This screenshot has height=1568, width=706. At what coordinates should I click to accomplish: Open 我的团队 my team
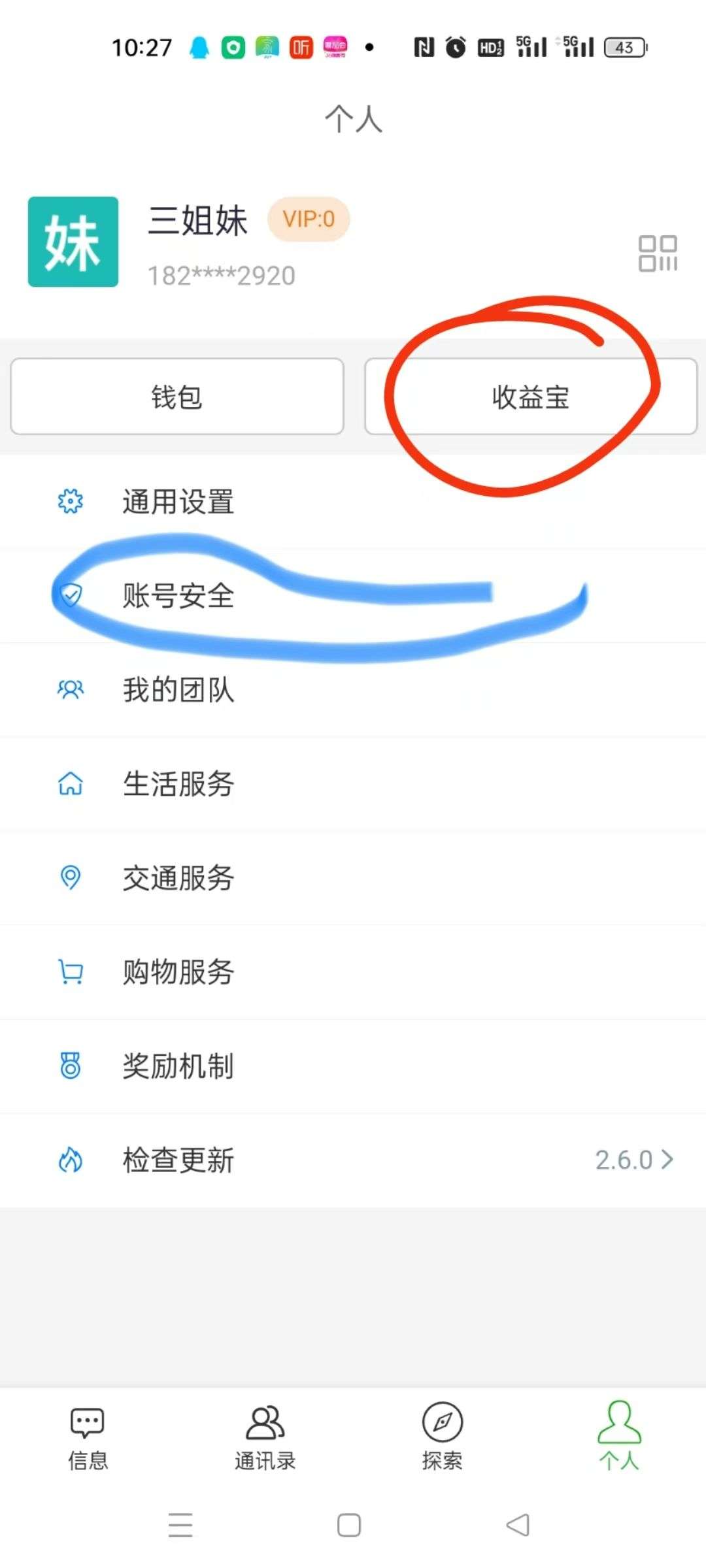point(353,690)
